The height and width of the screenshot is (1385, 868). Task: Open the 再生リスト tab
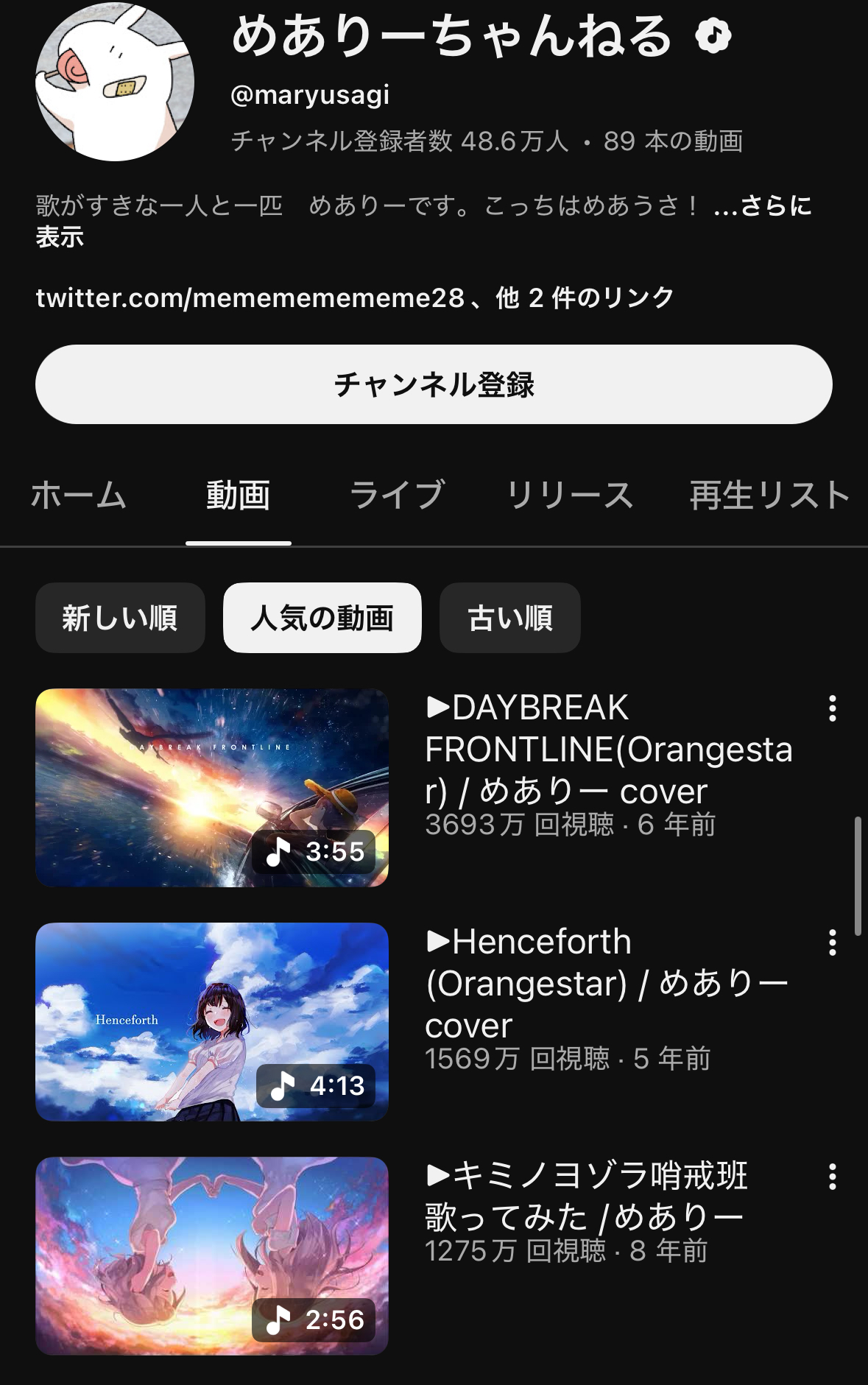769,495
